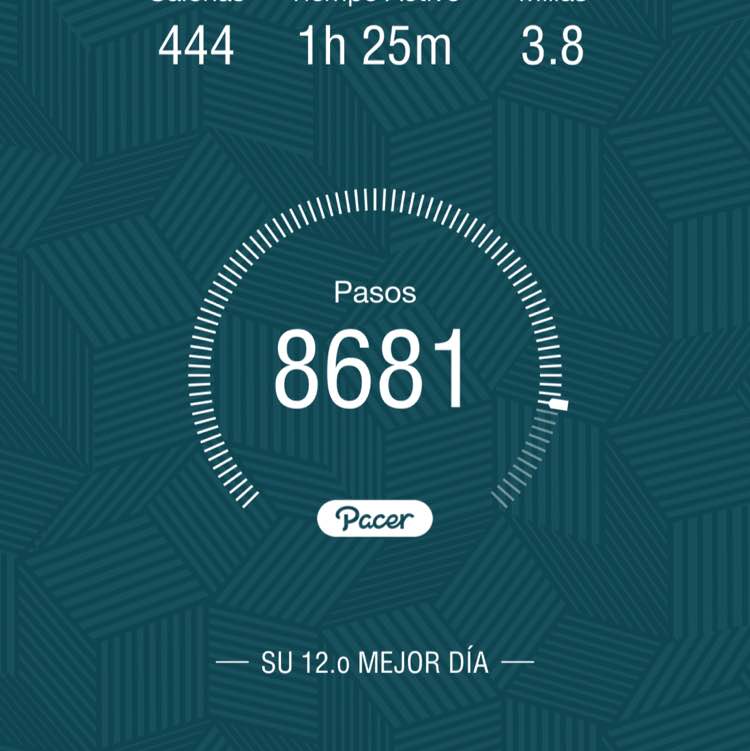Open SU 12.o MEJOR DÍA details
Screen dimensions: 750x751
375,660
